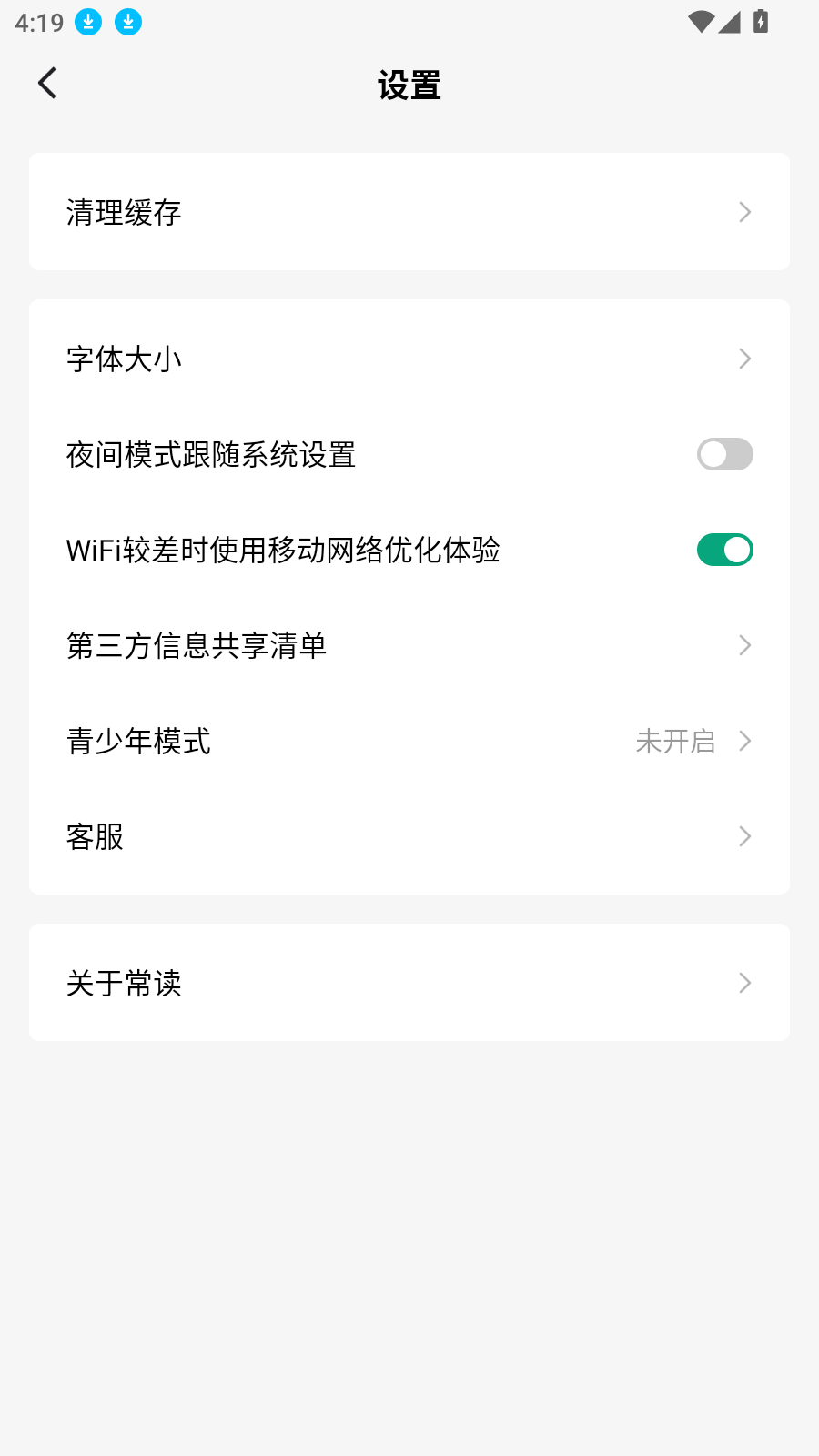
Task: Tap 未开启 next to 青少年模式
Action: tap(674, 742)
